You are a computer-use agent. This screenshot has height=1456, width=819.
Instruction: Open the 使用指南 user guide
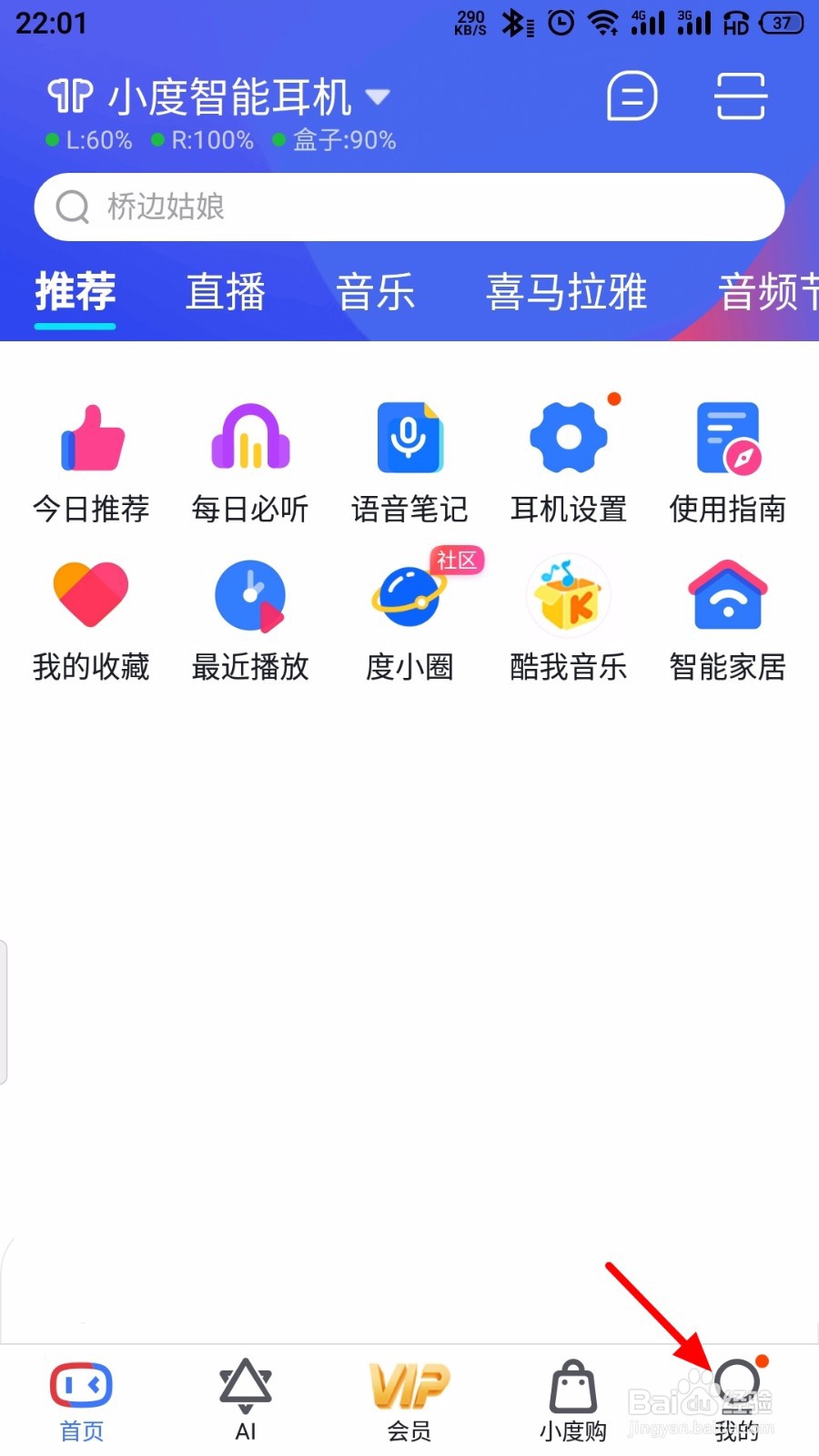tap(726, 460)
